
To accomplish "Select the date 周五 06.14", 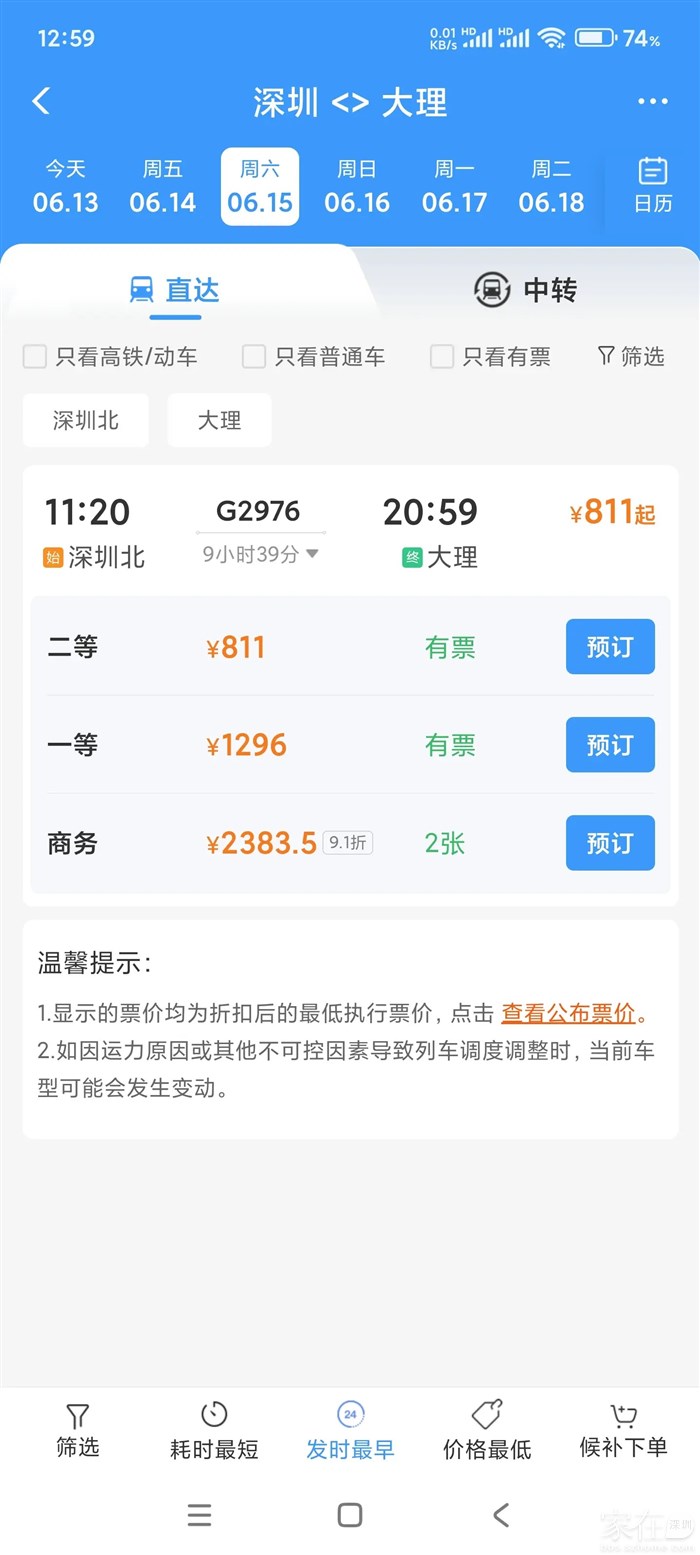I will click(x=162, y=187).
